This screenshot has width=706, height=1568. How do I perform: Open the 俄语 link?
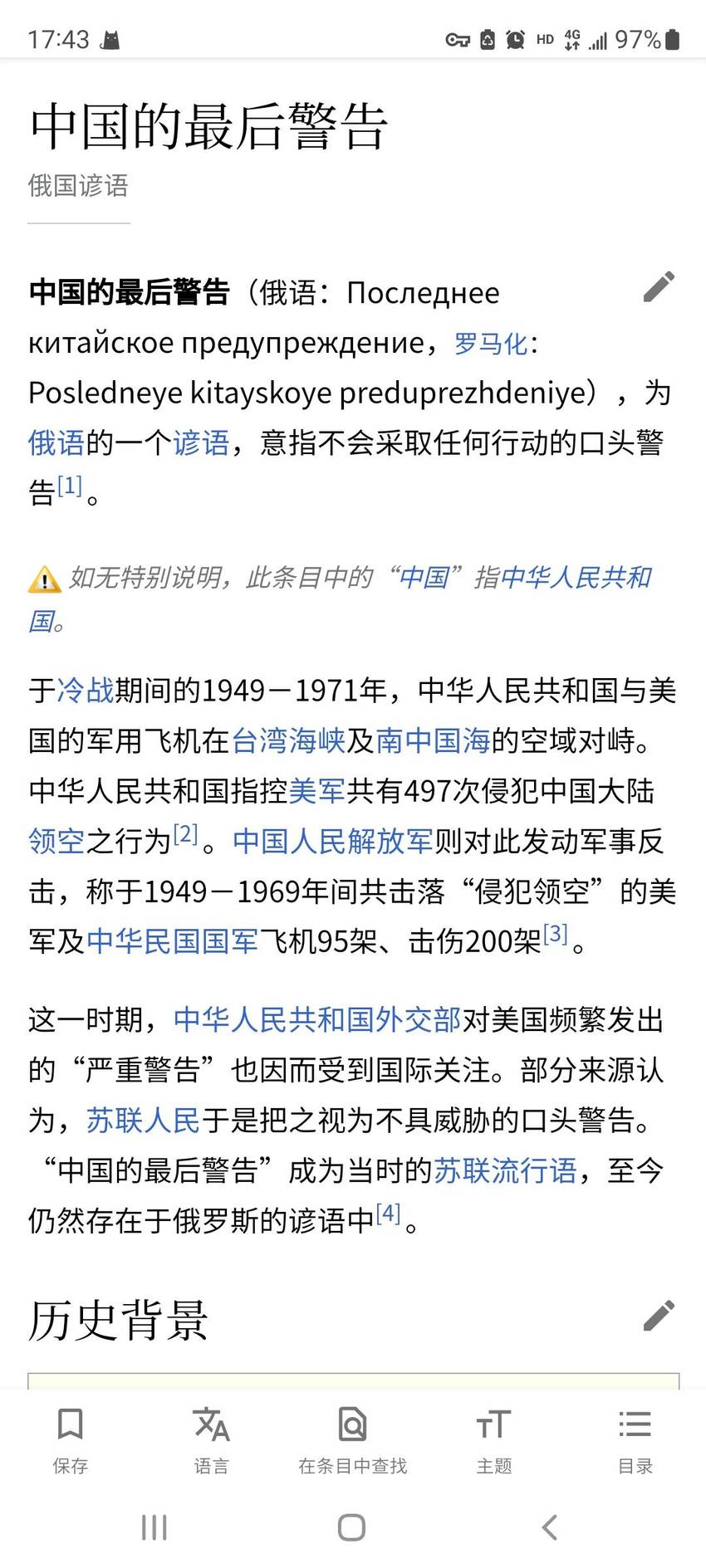coord(56,442)
